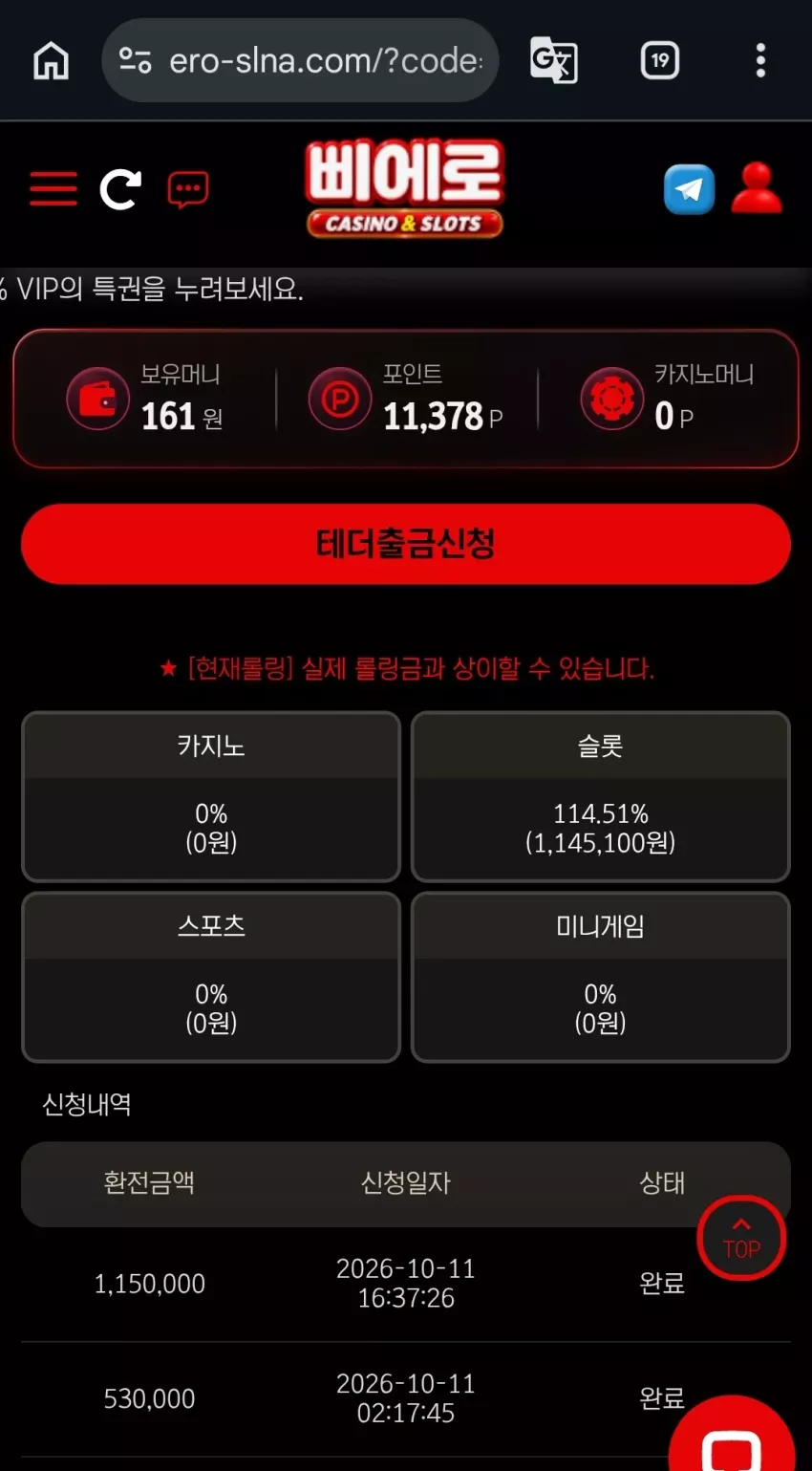Open the Telegram contact icon
The height and width of the screenshot is (1471, 812).
pyautogui.click(x=690, y=189)
